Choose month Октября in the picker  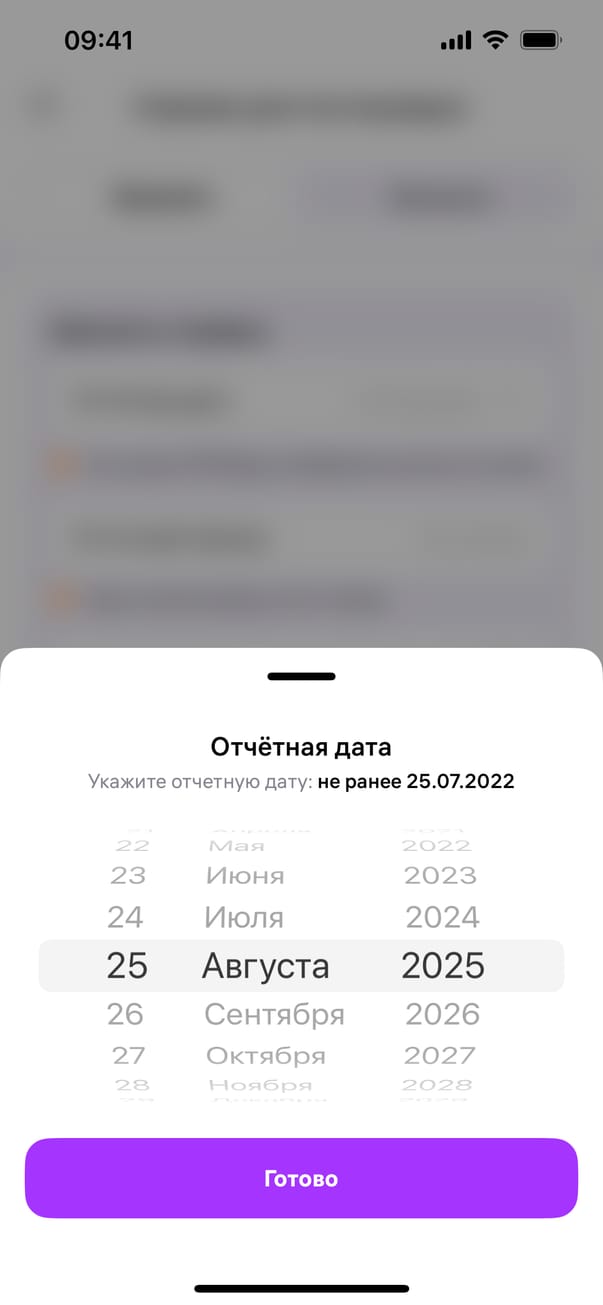(x=266, y=1055)
